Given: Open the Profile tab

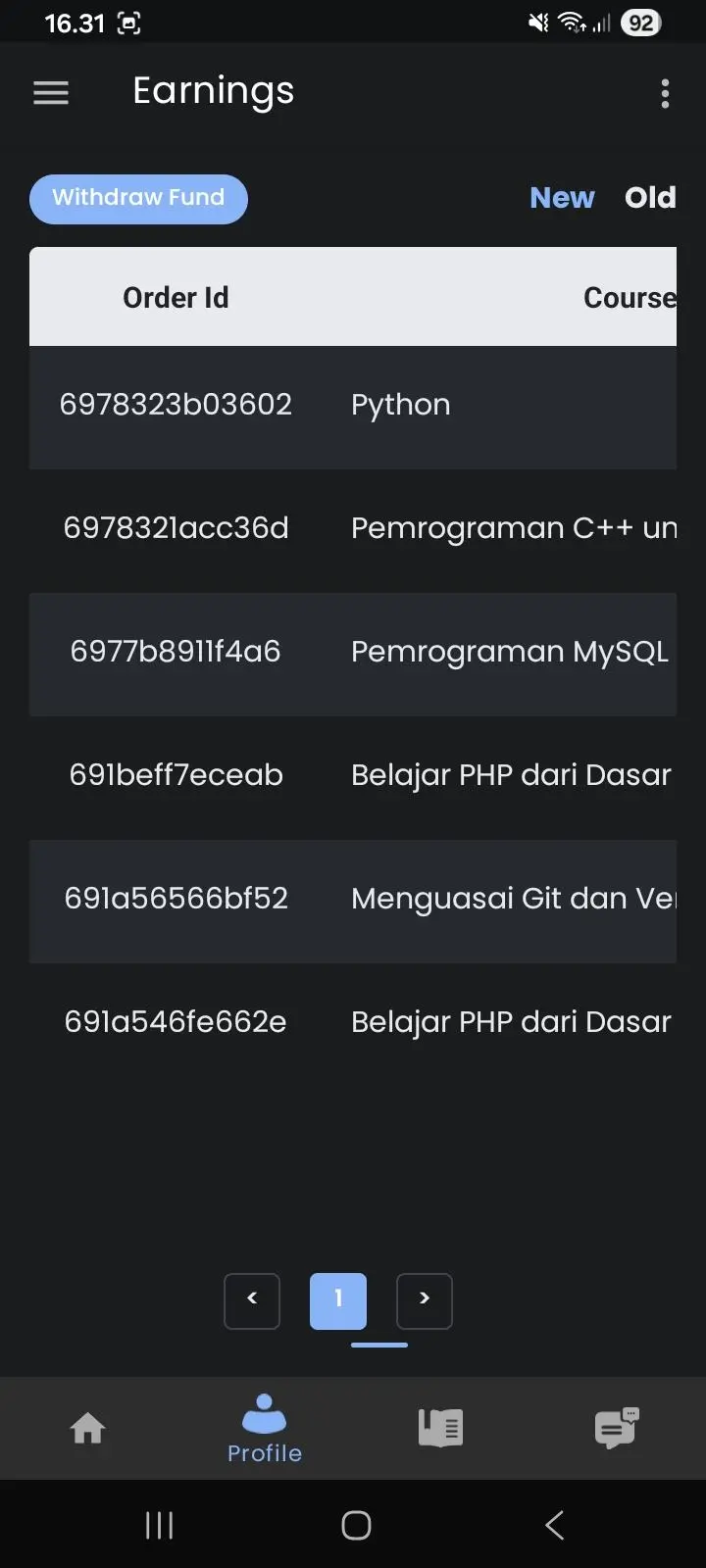Looking at the screenshot, I should pyautogui.click(x=265, y=1429).
